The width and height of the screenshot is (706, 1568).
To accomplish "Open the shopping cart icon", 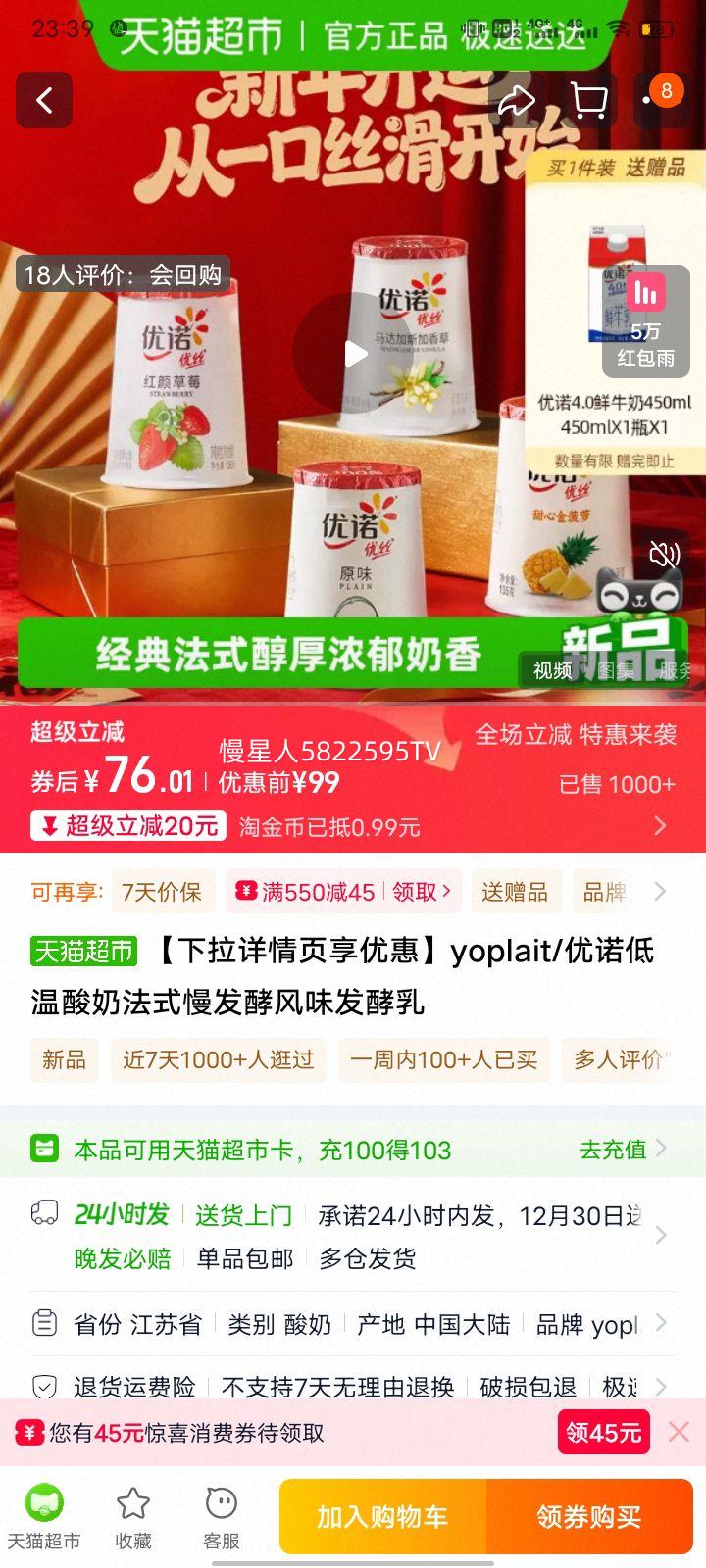I will point(588,101).
